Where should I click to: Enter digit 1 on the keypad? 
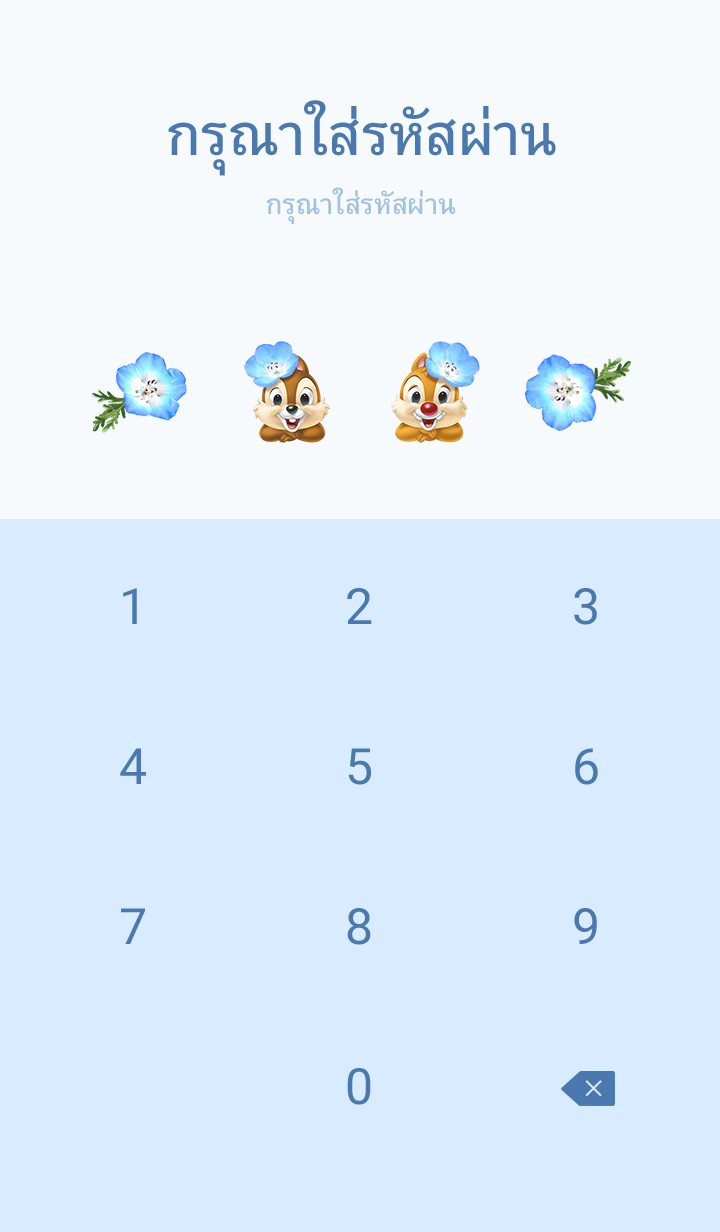(x=132, y=607)
